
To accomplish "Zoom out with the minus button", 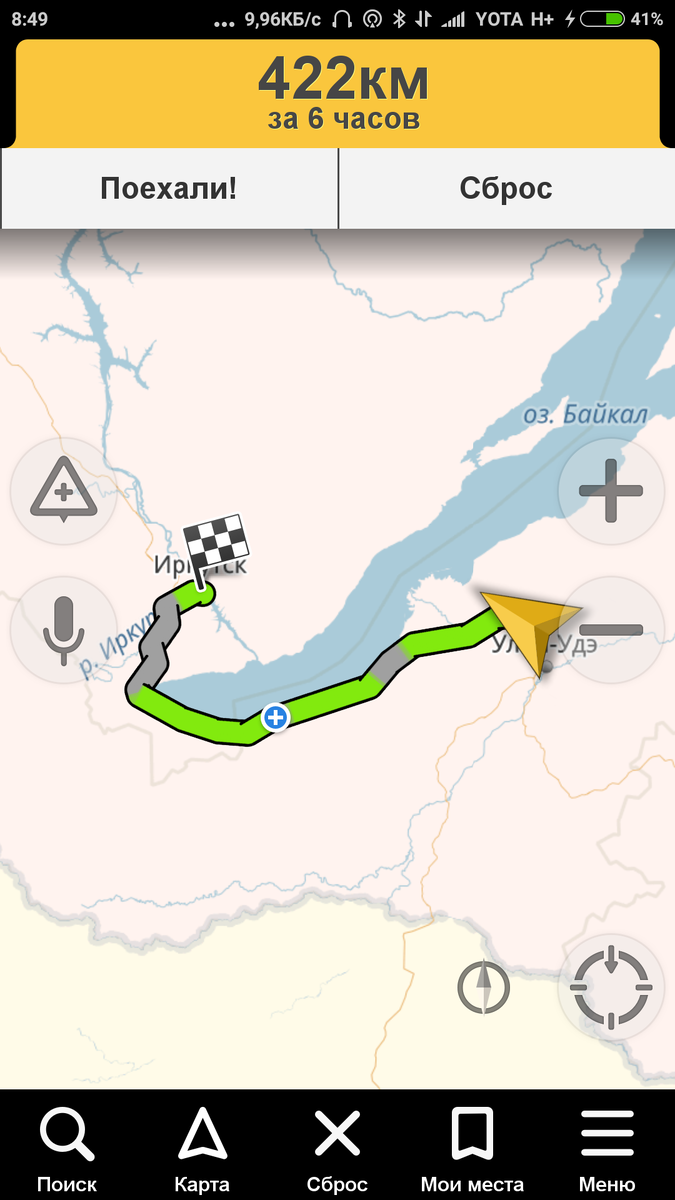I will coord(610,630).
